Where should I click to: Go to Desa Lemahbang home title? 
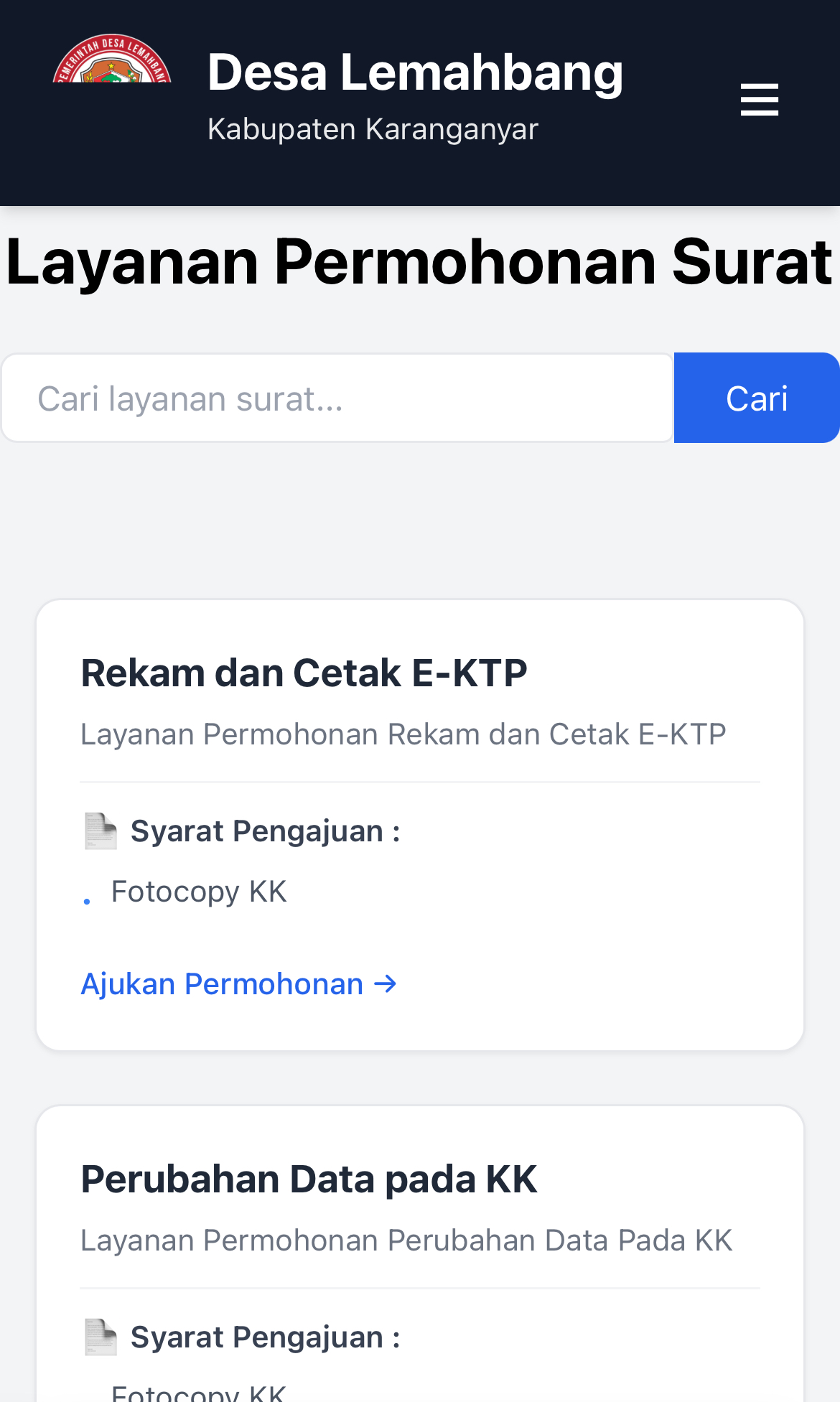(415, 73)
